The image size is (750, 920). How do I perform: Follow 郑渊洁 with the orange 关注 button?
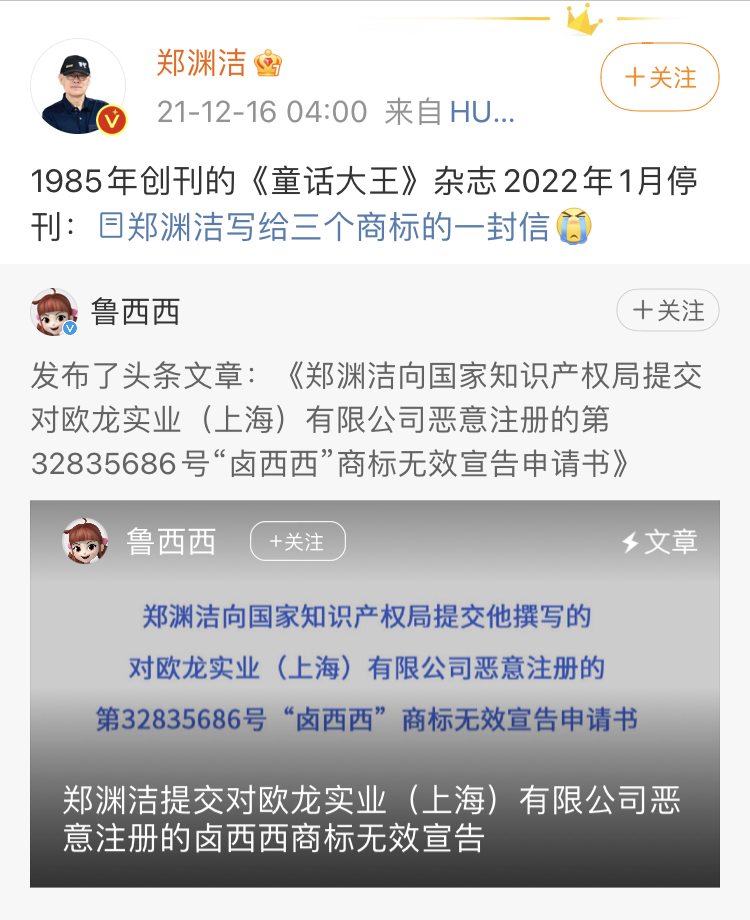tap(659, 77)
